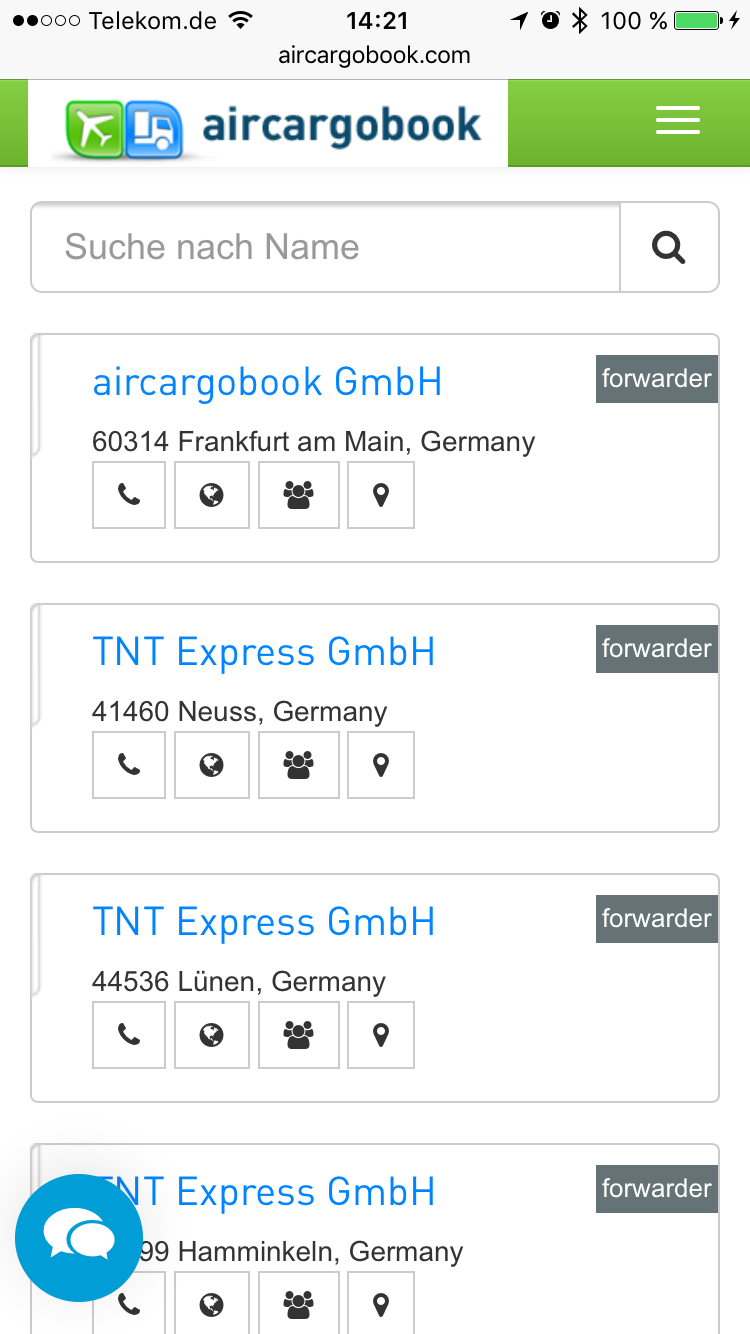750x1334 pixels.
Task: Show map pin for TNT Lünen
Action: pyautogui.click(x=380, y=1035)
